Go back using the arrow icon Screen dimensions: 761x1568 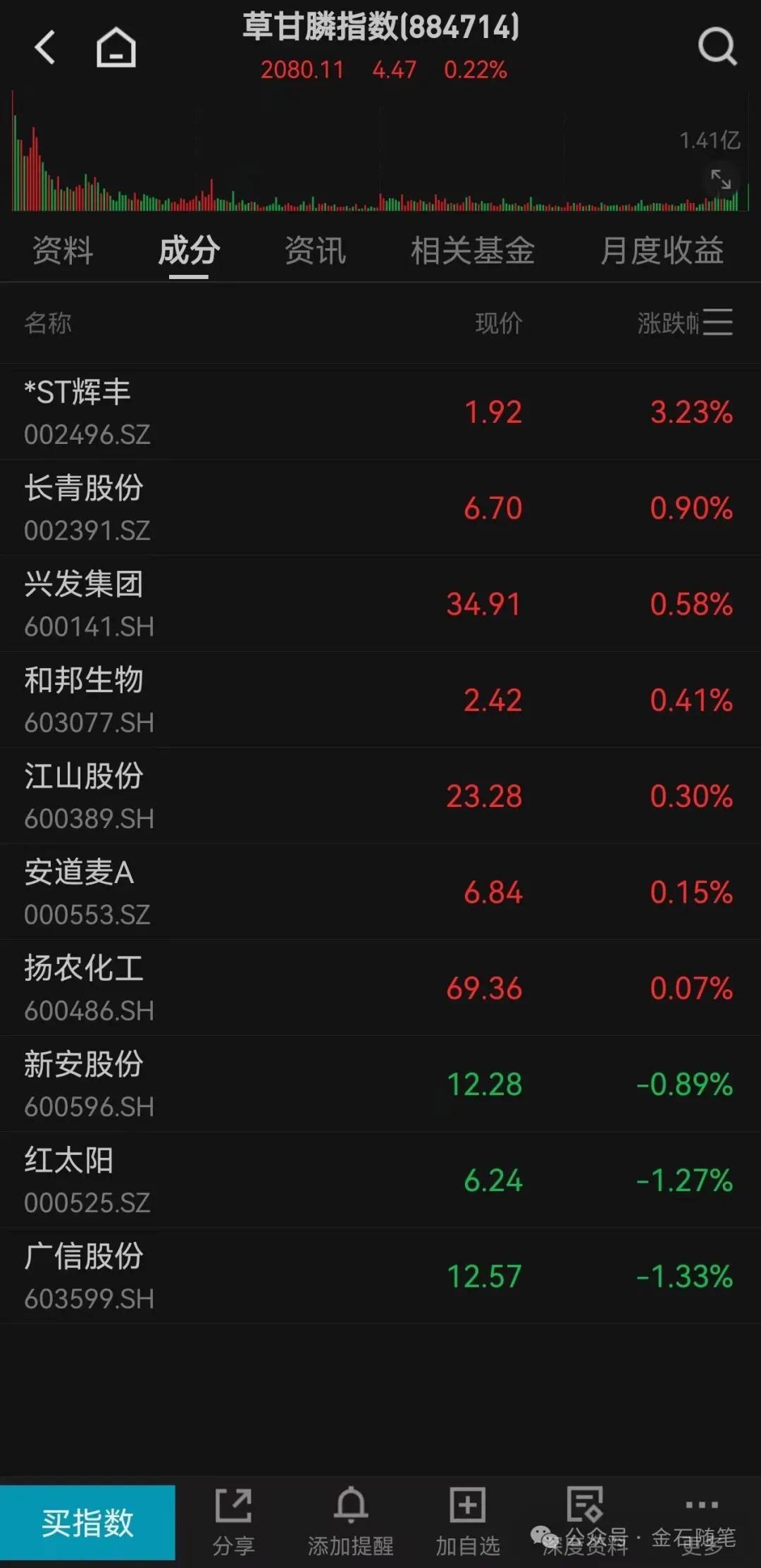[x=45, y=48]
